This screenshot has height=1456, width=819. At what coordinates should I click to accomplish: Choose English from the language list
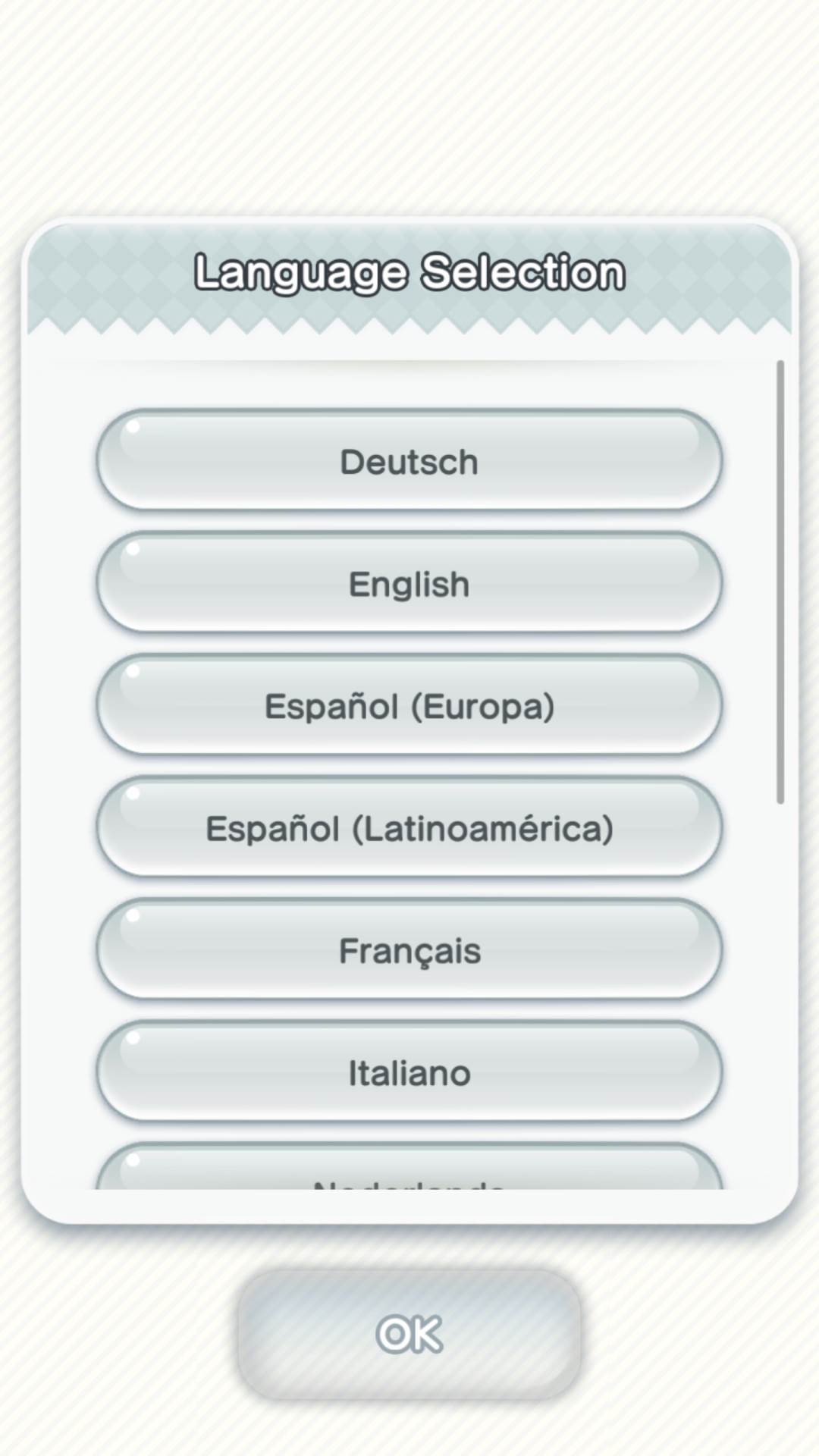409,583
